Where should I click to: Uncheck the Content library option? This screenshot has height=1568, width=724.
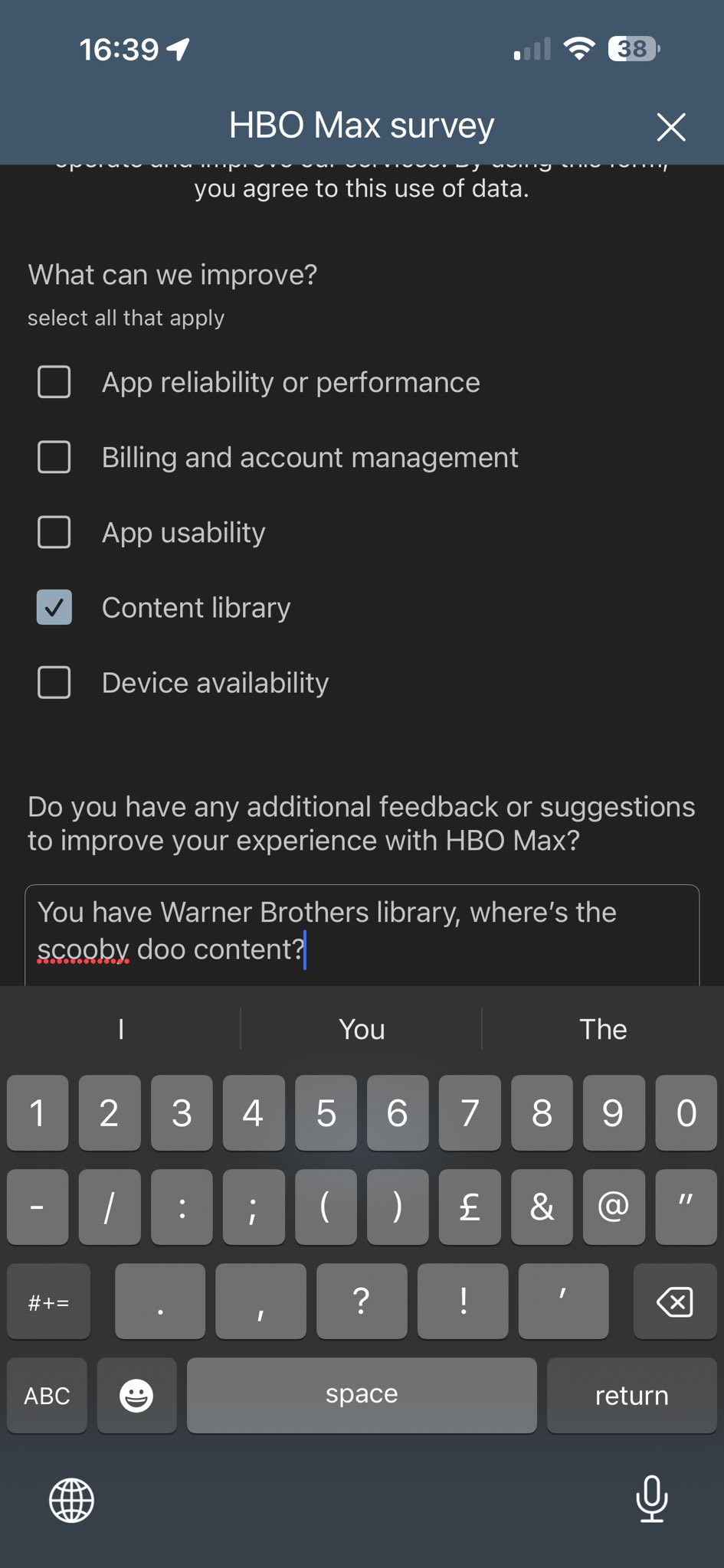54,607
